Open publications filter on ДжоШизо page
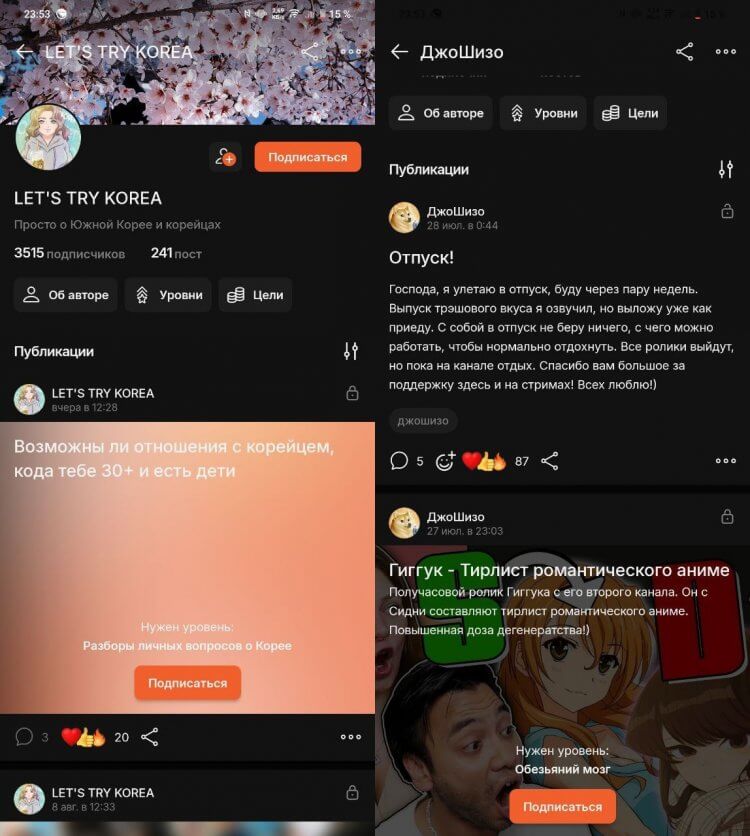This screenshot has width=750, height=836. pyautogui.click(x=725, y=169)
